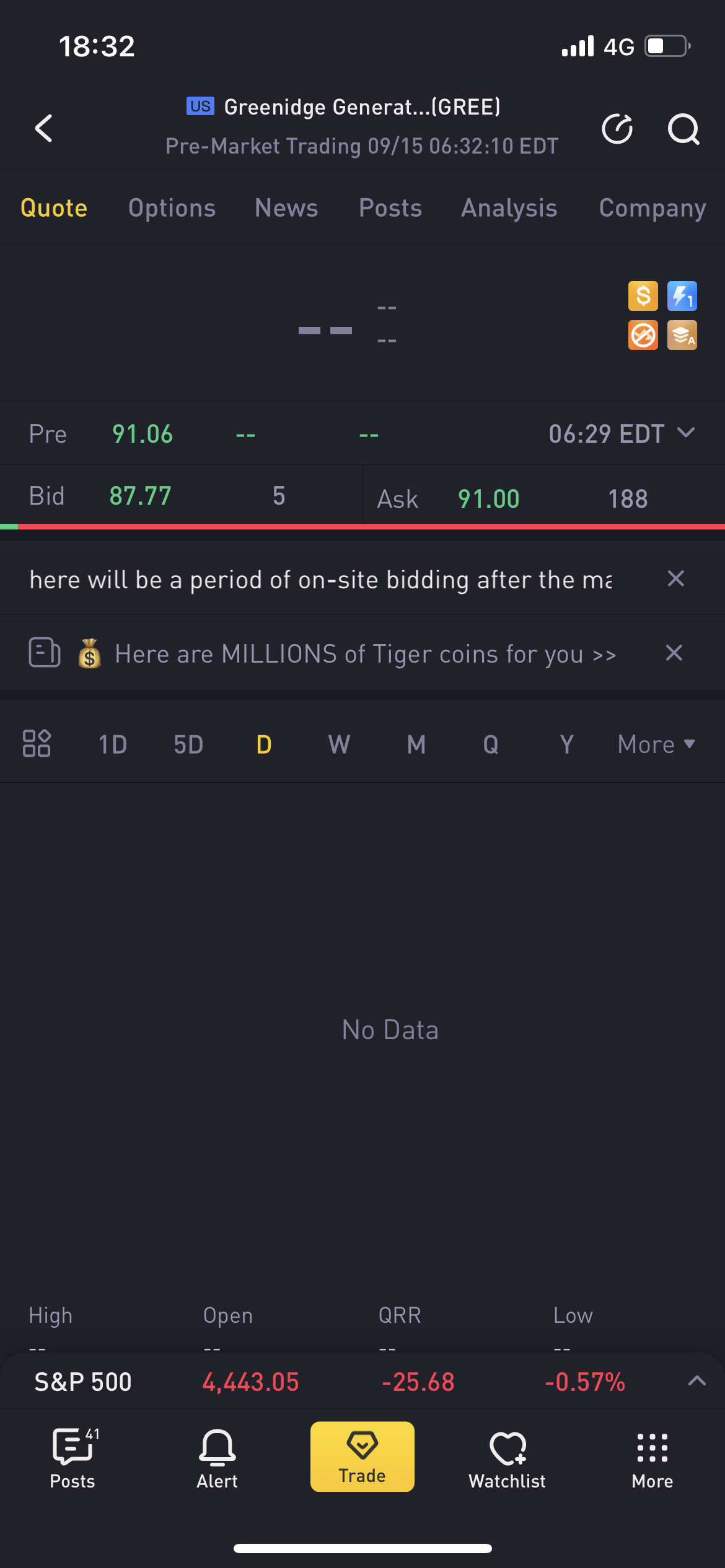
Task: Set a price Alert
Action: (217, 1460)
